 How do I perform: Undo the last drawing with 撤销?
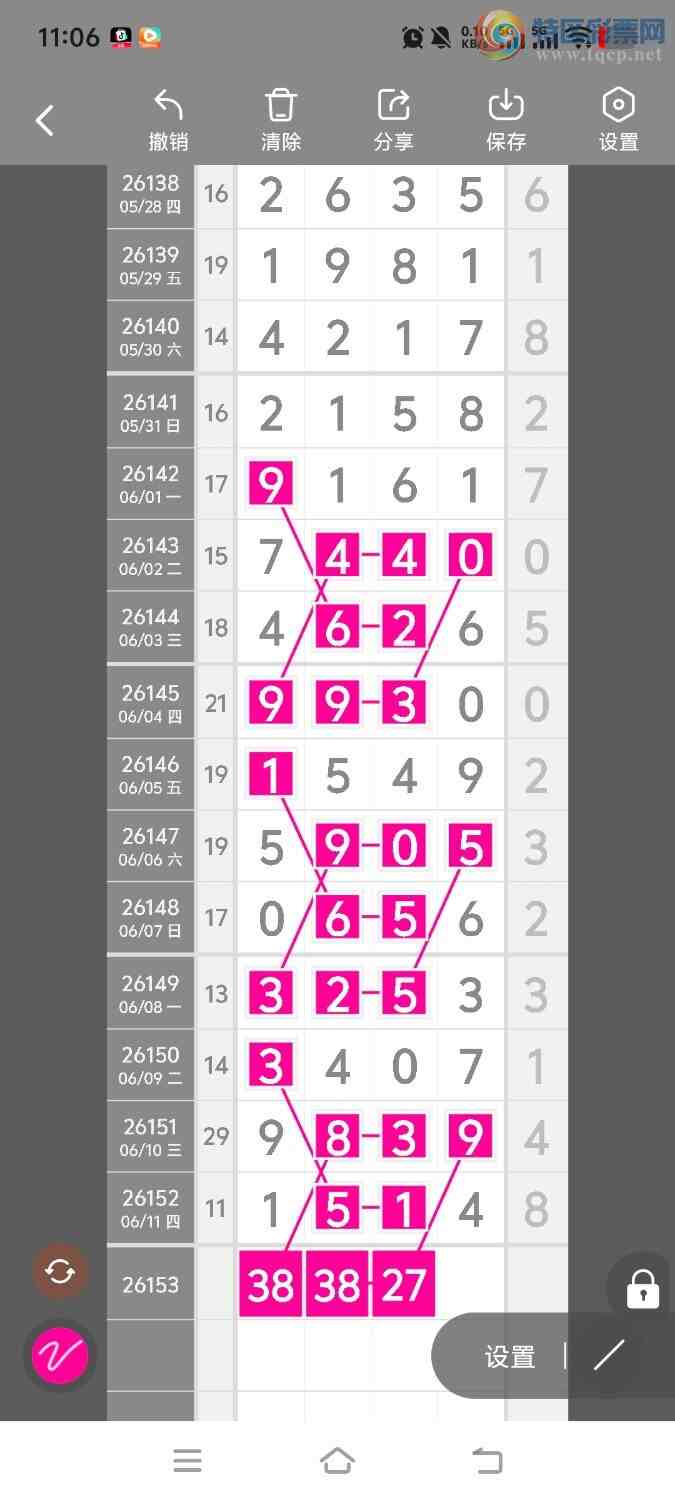pyautogui.click(x=168, y=120)
